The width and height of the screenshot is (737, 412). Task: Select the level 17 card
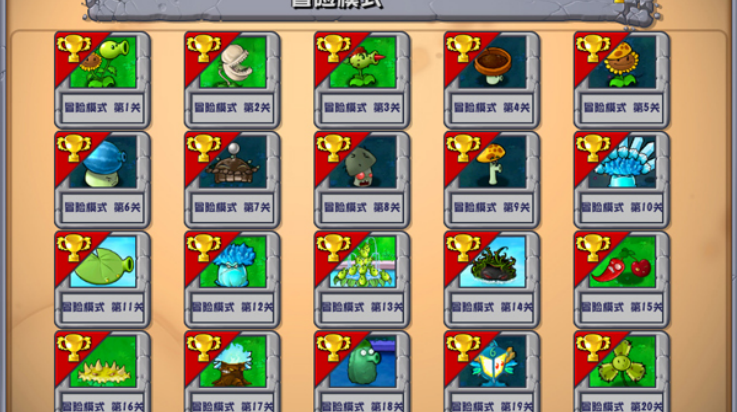[232, 372]
